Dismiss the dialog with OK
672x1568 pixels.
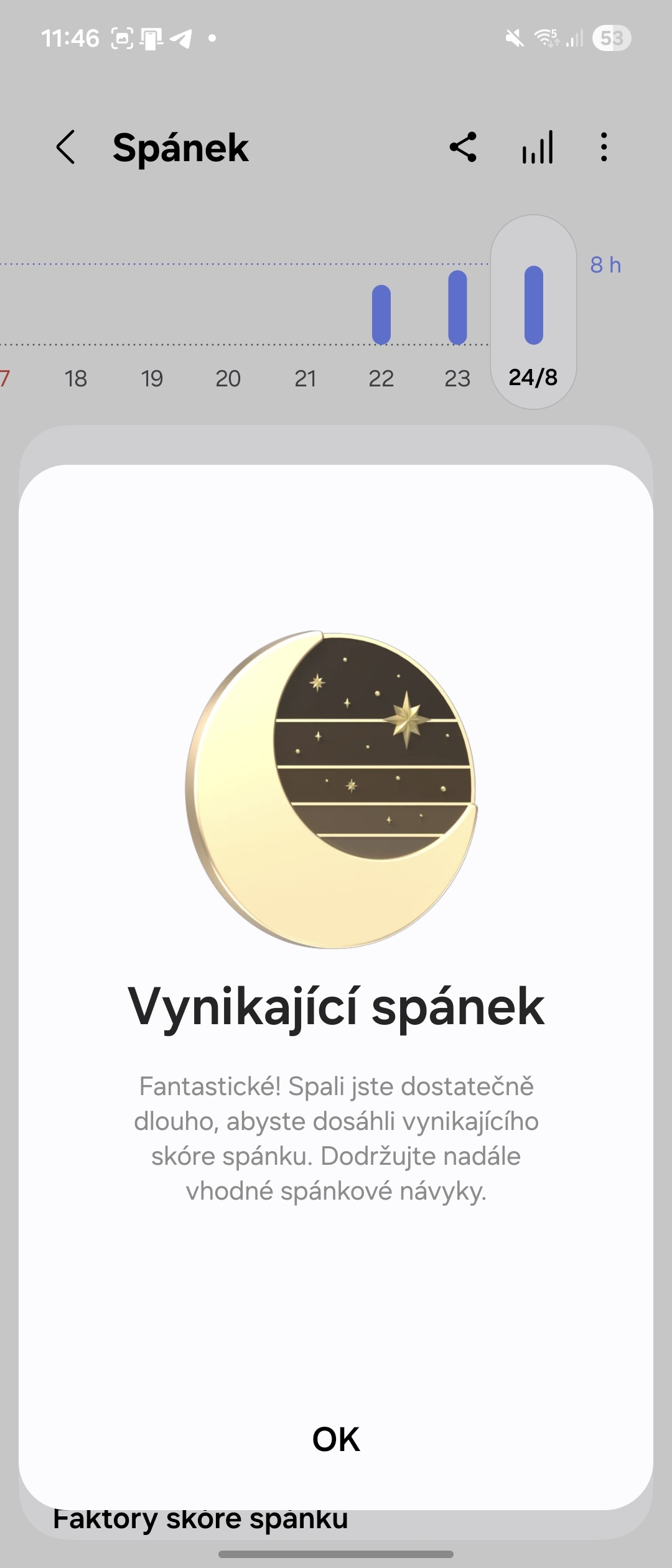pos(336,1439)
